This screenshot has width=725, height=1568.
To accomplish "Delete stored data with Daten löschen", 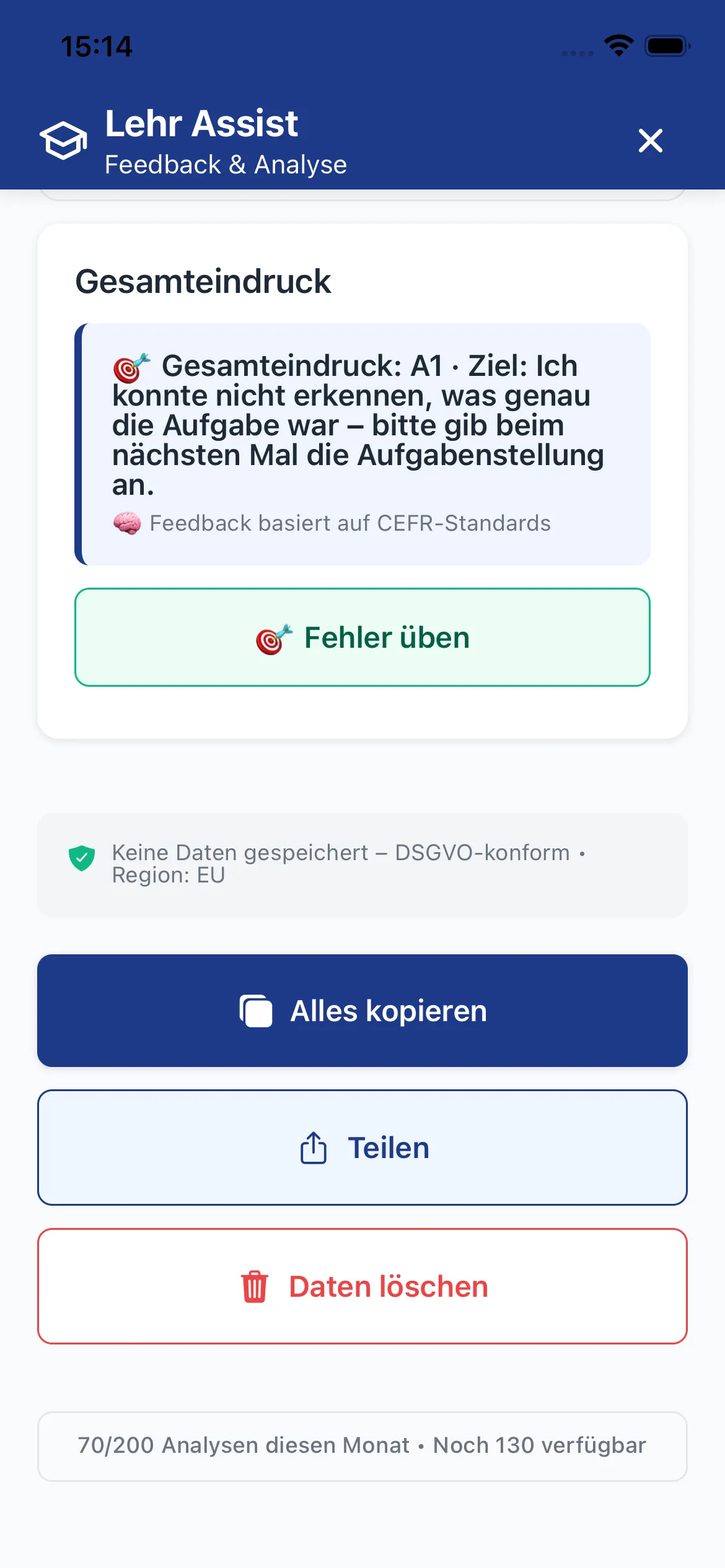I will (362, 1285).
